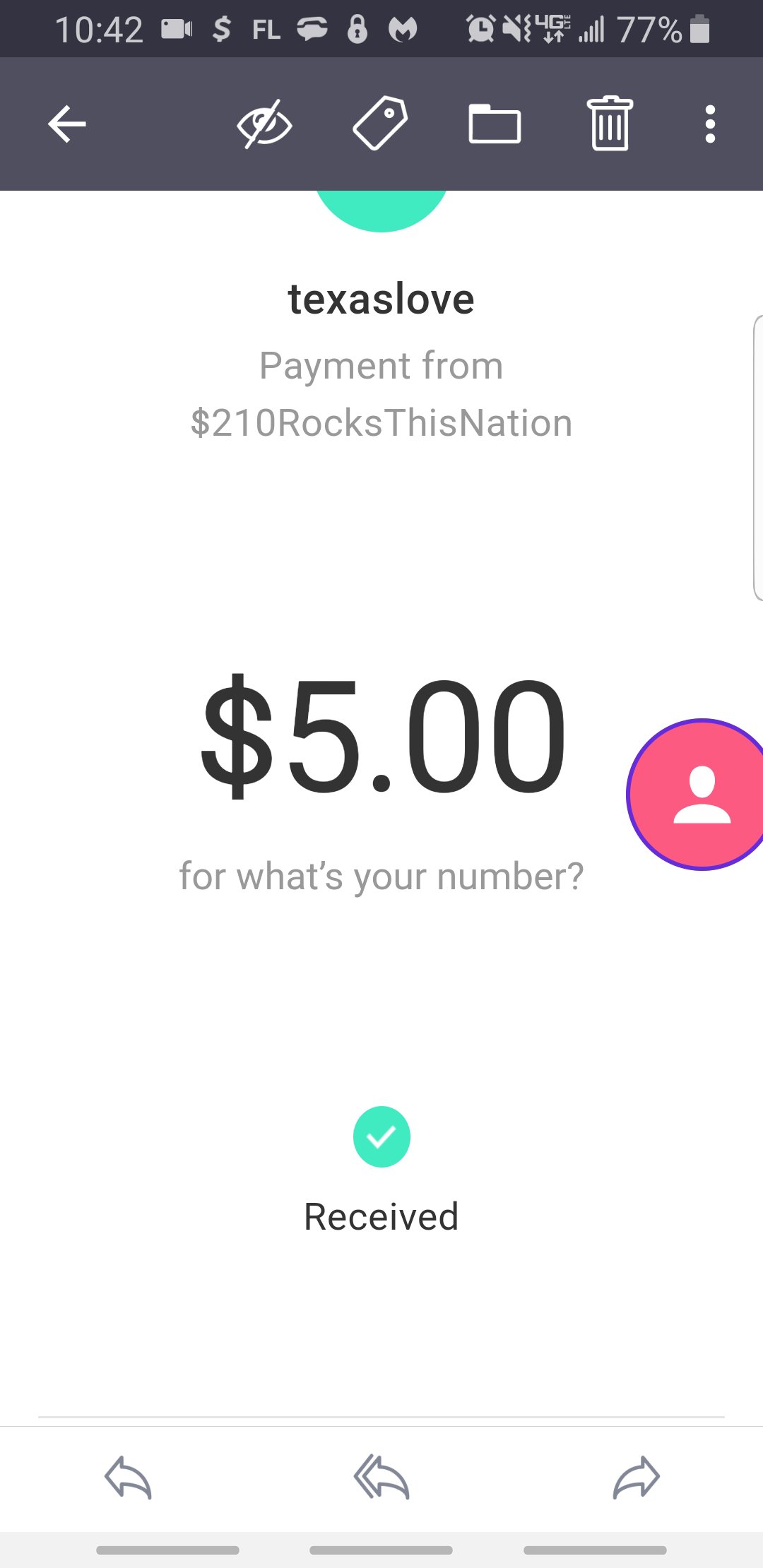Mark this email as unread
Image resolution: width=763 pixels, height=1568 pixels.
coord(264,124)
